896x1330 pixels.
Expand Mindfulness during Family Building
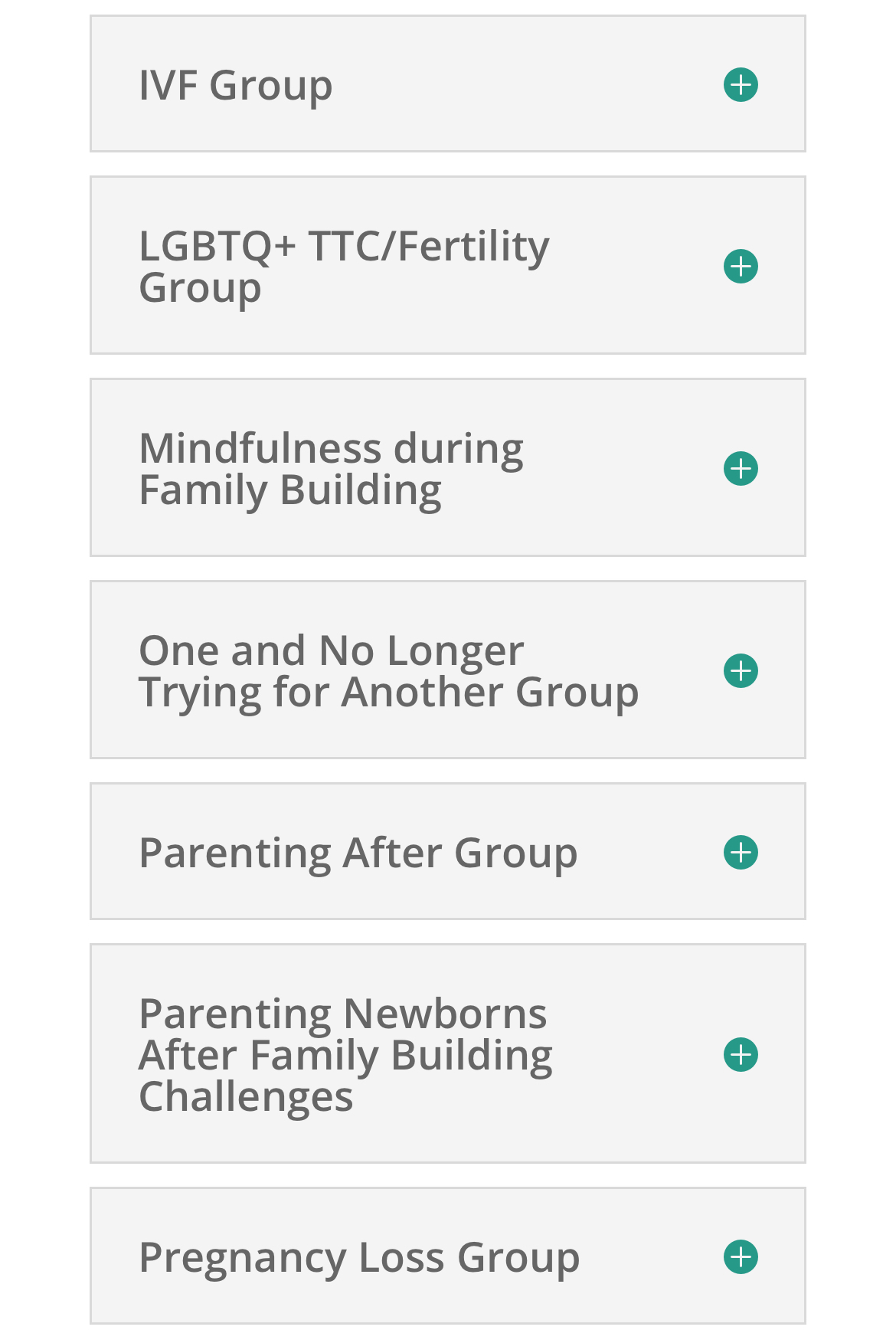coord(740,468)
